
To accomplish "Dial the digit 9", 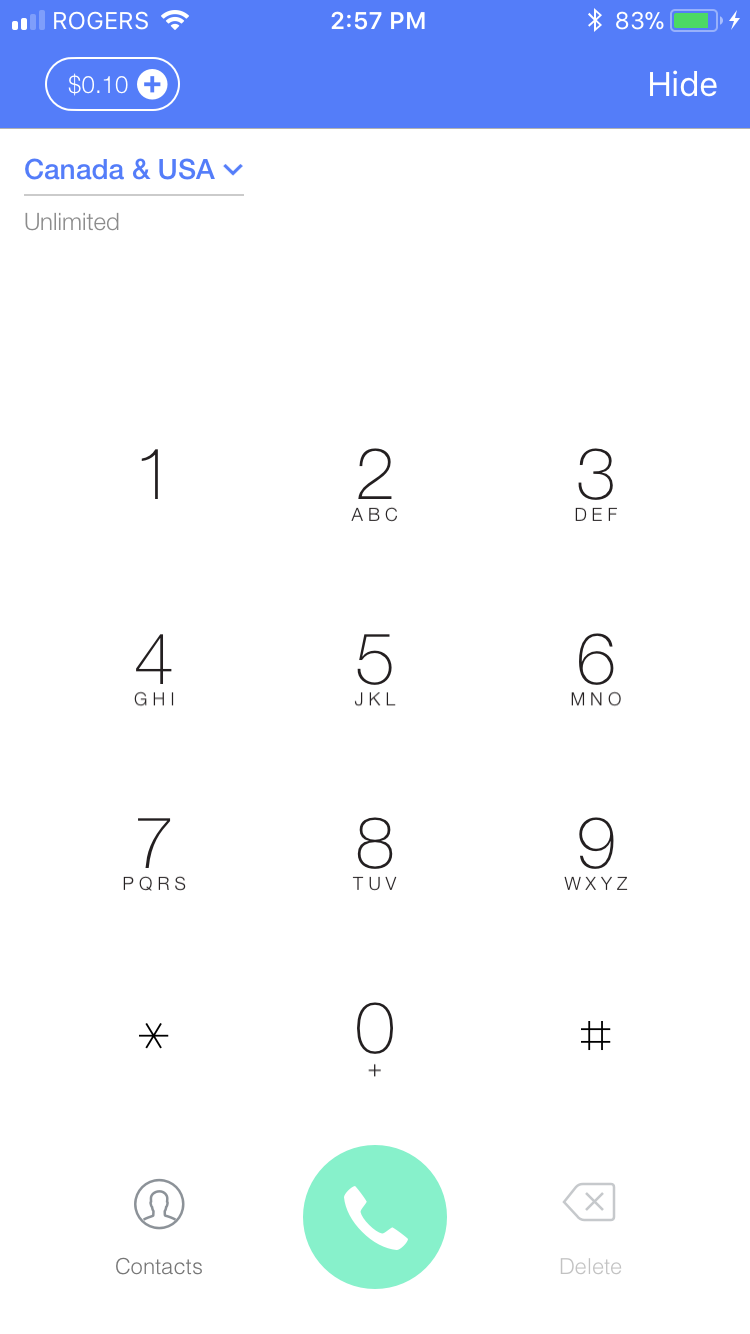I will [596, 852].
